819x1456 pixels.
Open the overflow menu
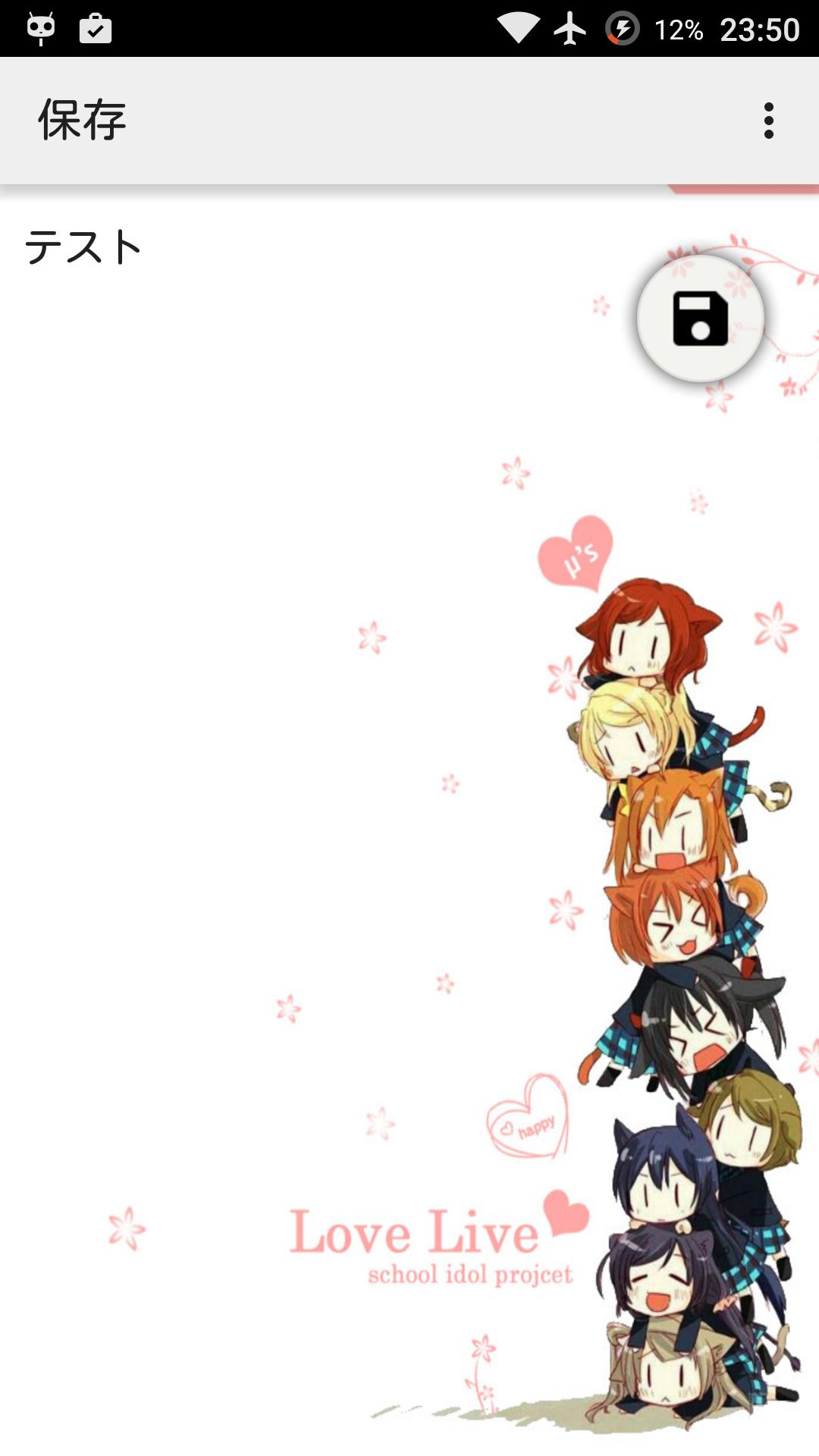point(768,121)
